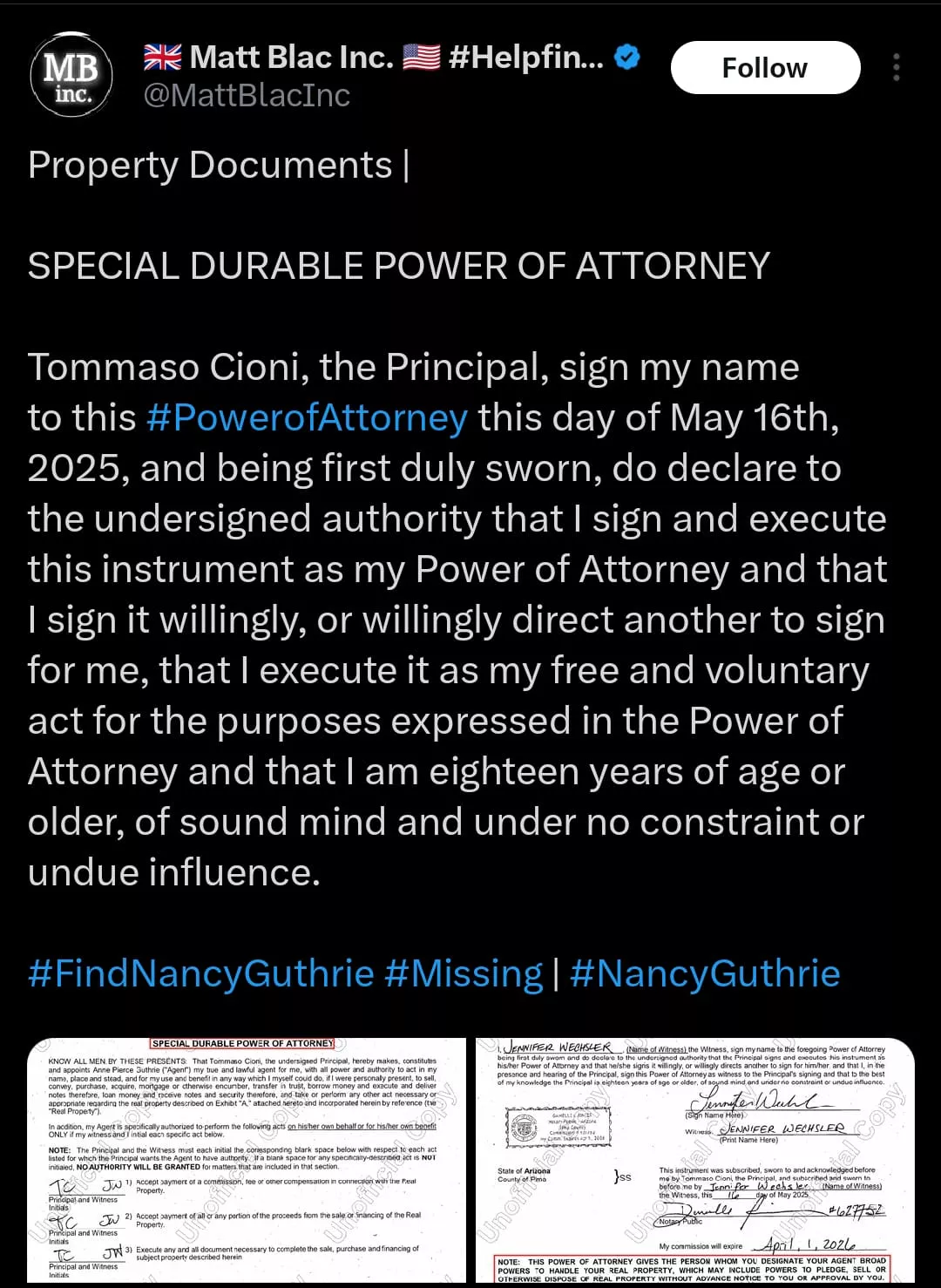View the Special Durable Power of Attorney image
Screen dimensions: 941x1288
tap(247, 1160)
